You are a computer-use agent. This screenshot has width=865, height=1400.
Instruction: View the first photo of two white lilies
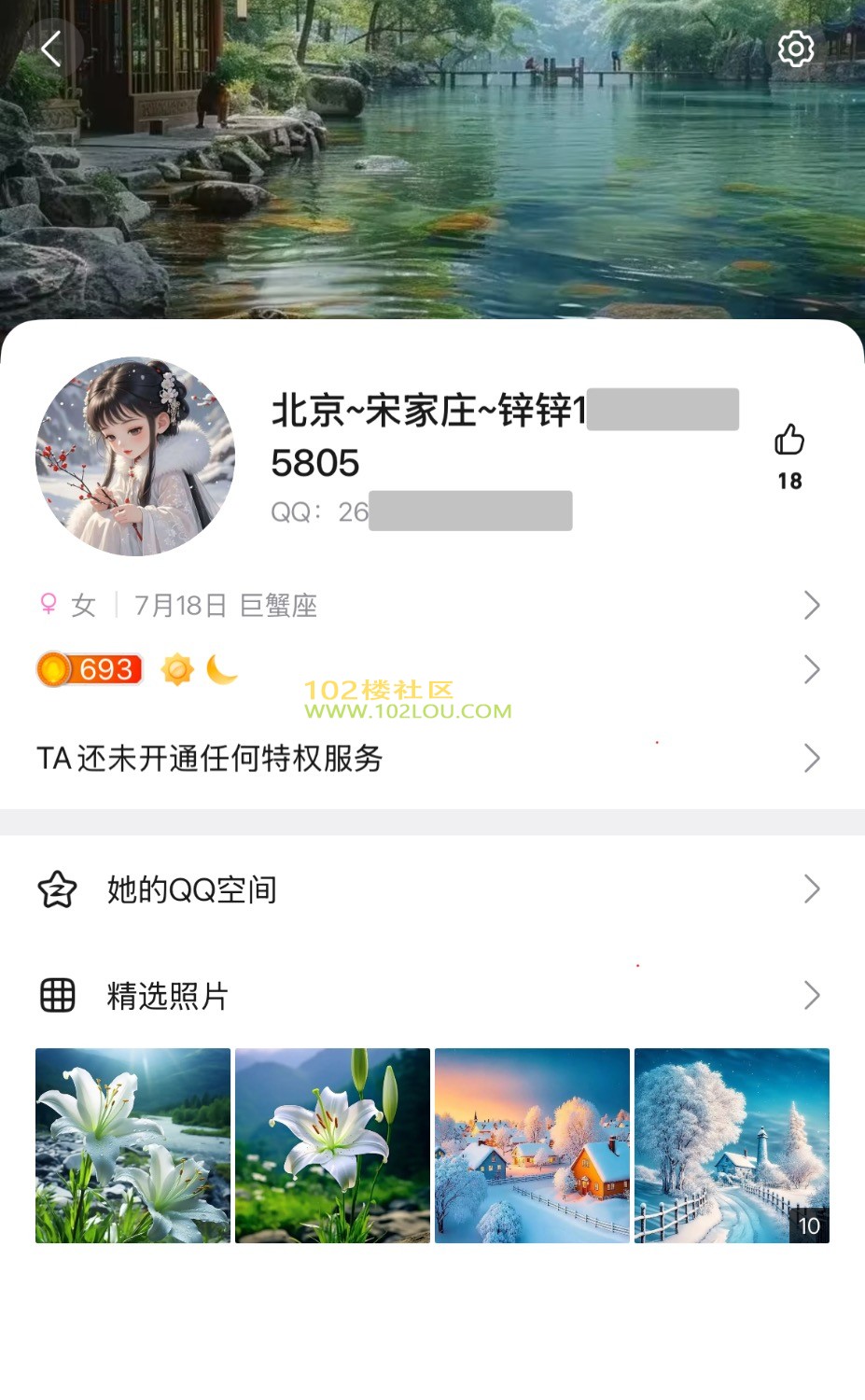point(133,1145)
